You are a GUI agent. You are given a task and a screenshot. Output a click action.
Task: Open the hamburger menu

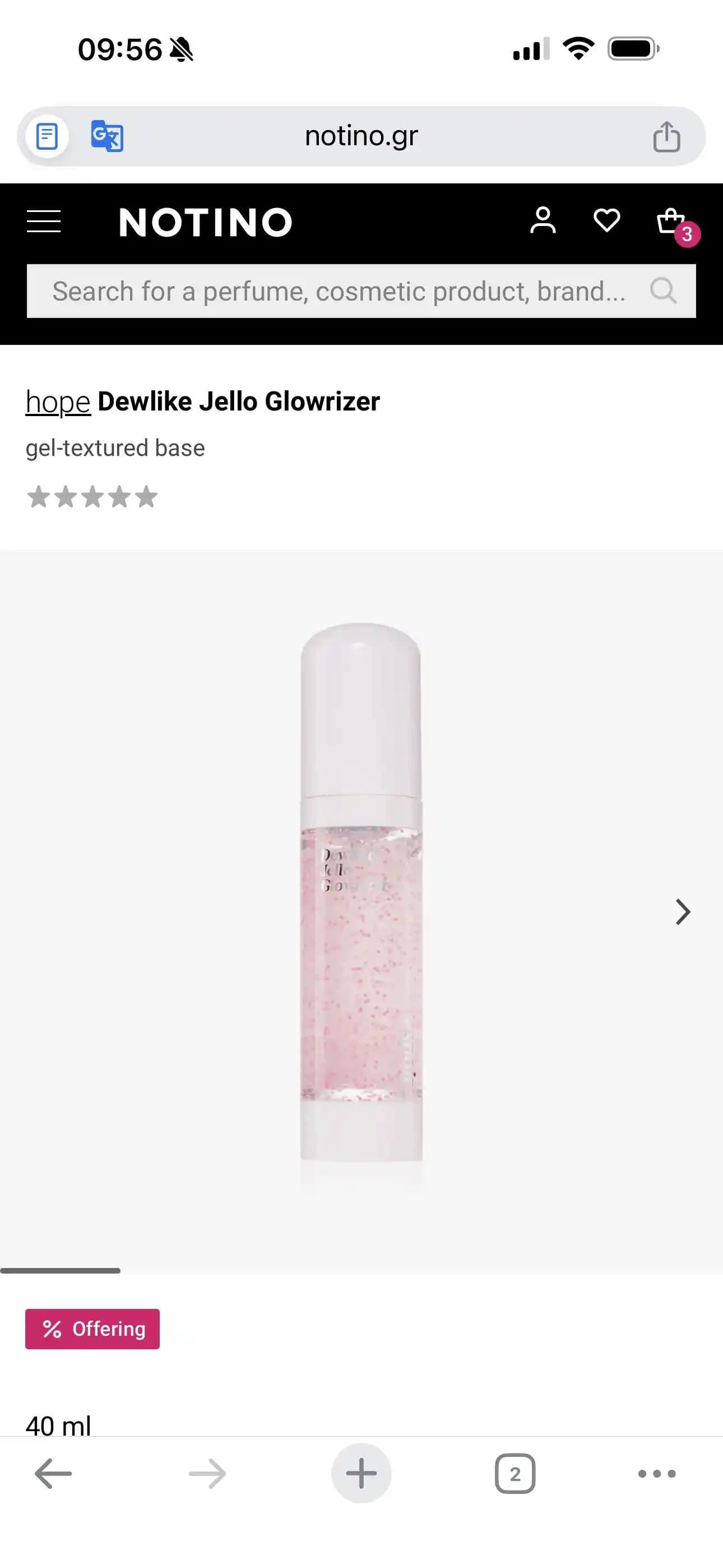click(44, 221)
